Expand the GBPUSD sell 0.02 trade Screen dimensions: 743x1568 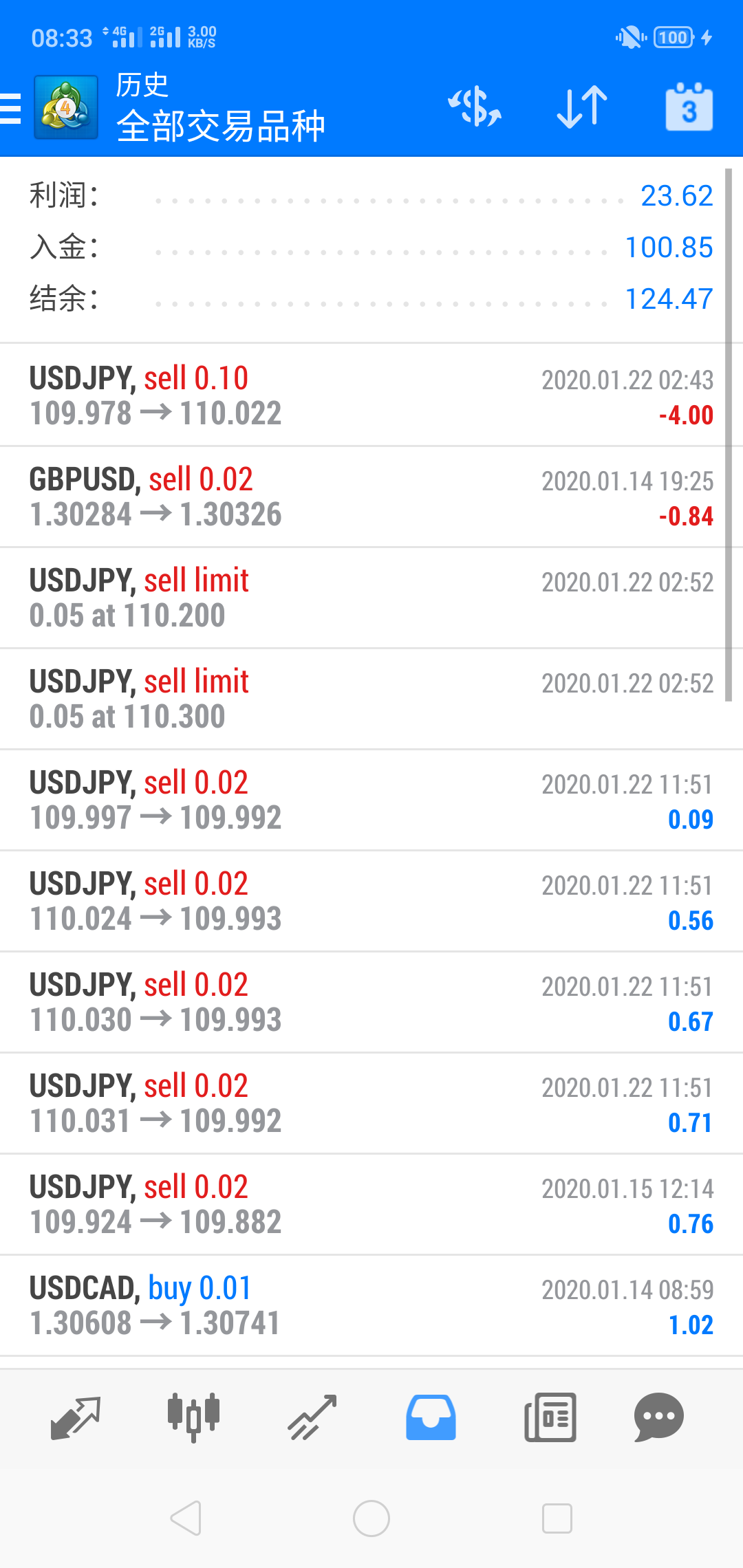(x=371, y=497)
